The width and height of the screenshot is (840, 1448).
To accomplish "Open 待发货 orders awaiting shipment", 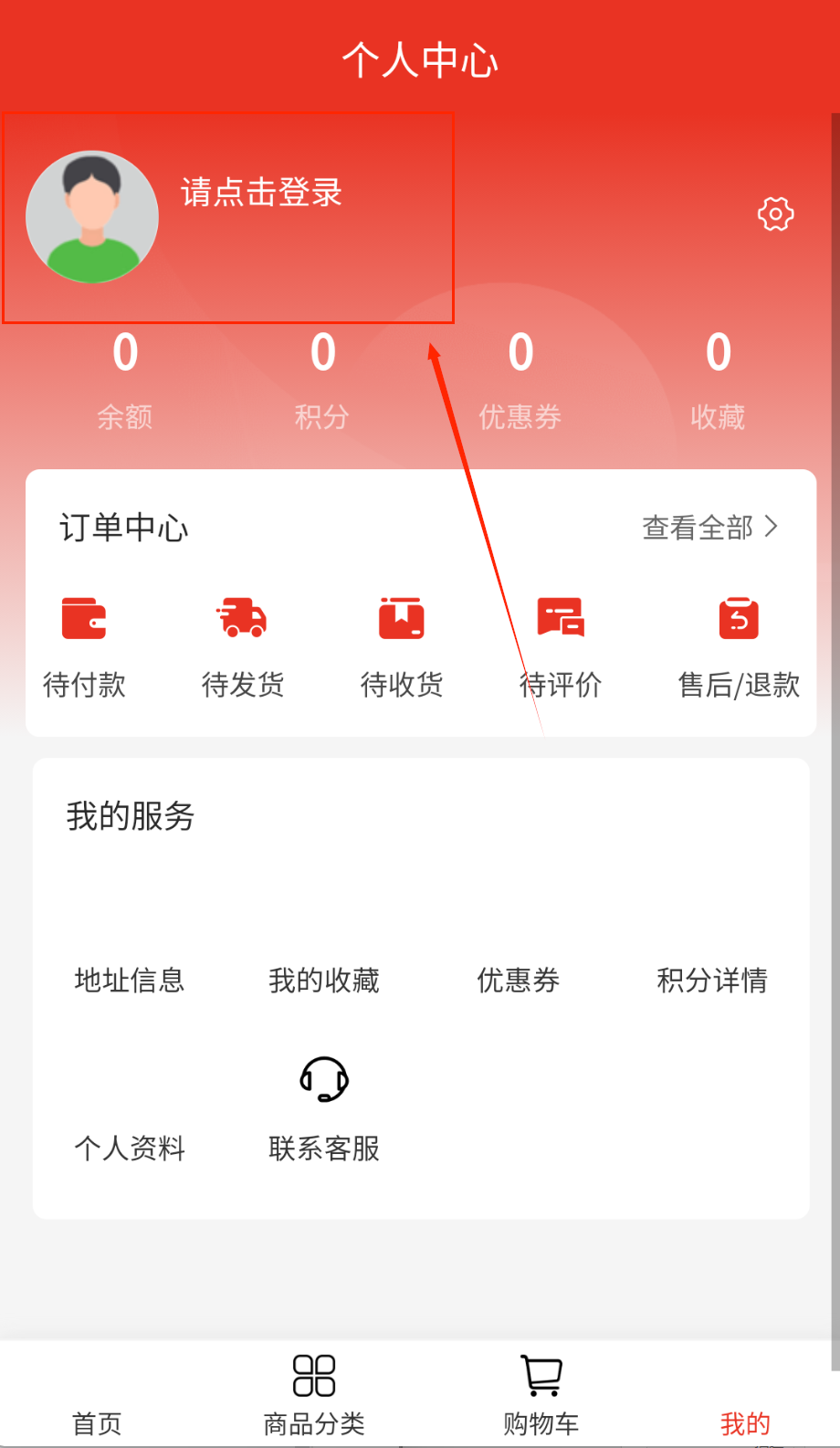I will [x=243, y=644].
